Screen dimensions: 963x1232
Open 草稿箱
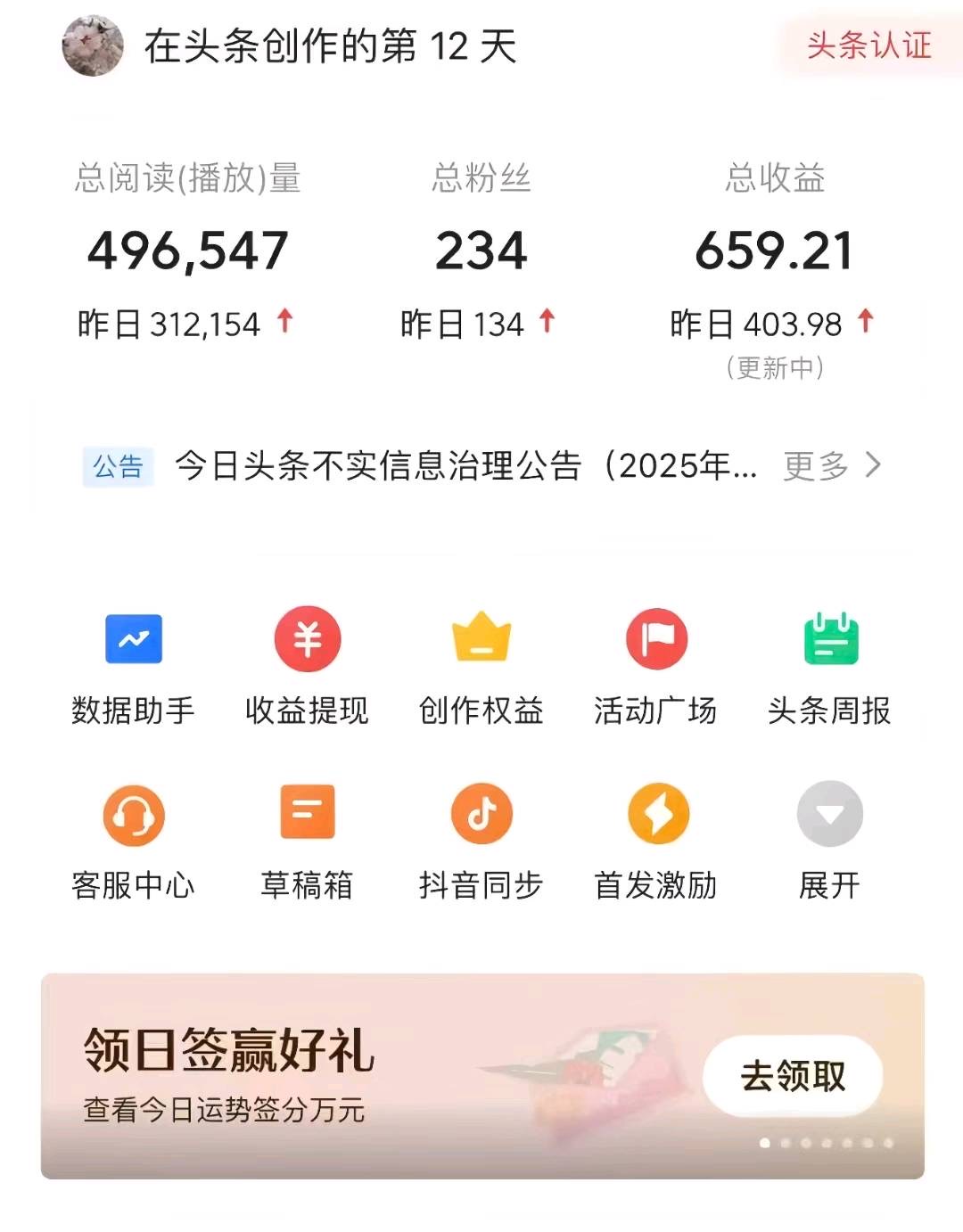pyautogui.click(x=308, y=840)
